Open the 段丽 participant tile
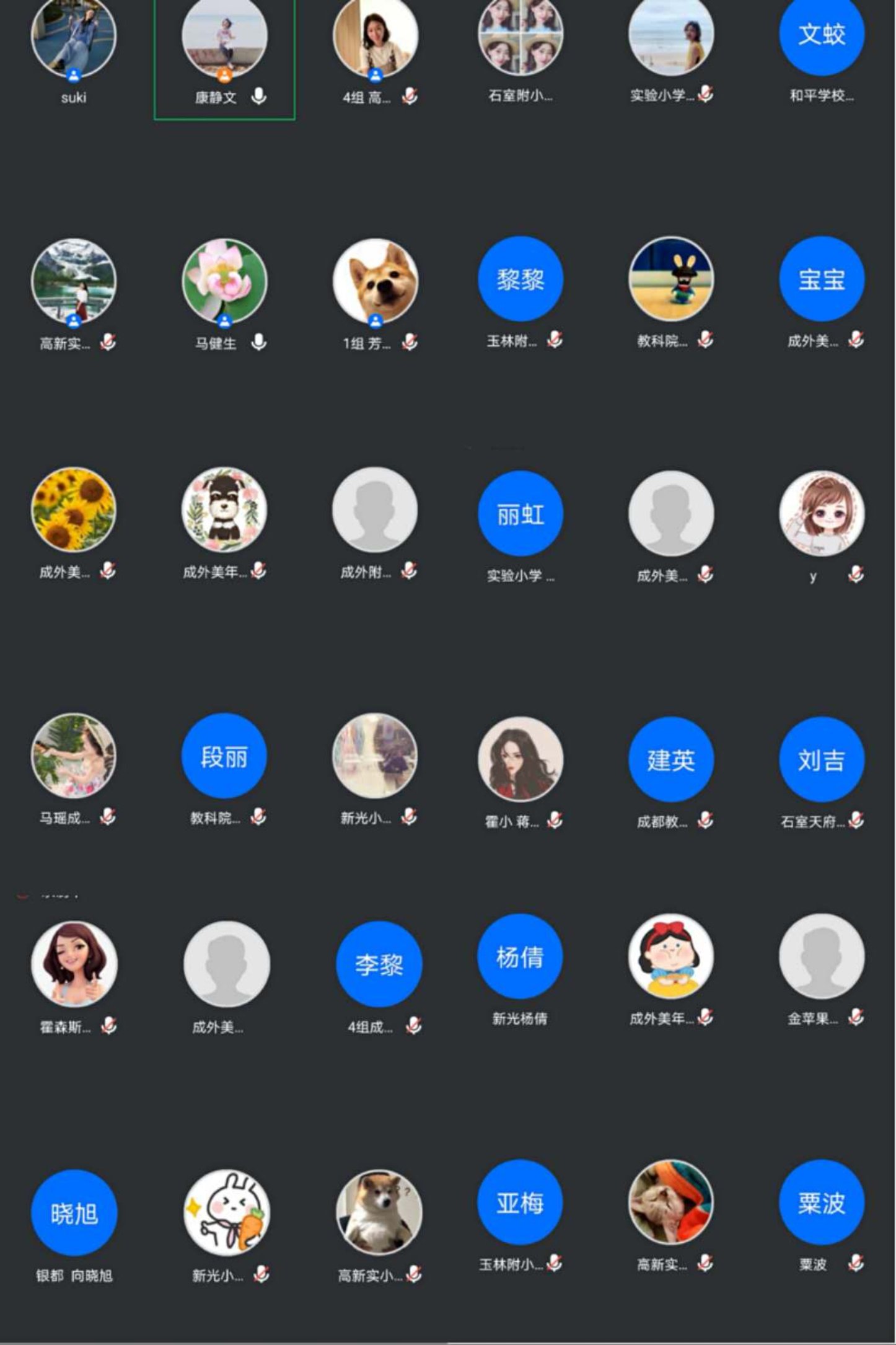Viewport: 896px width, 1345px height. [224, 756]
